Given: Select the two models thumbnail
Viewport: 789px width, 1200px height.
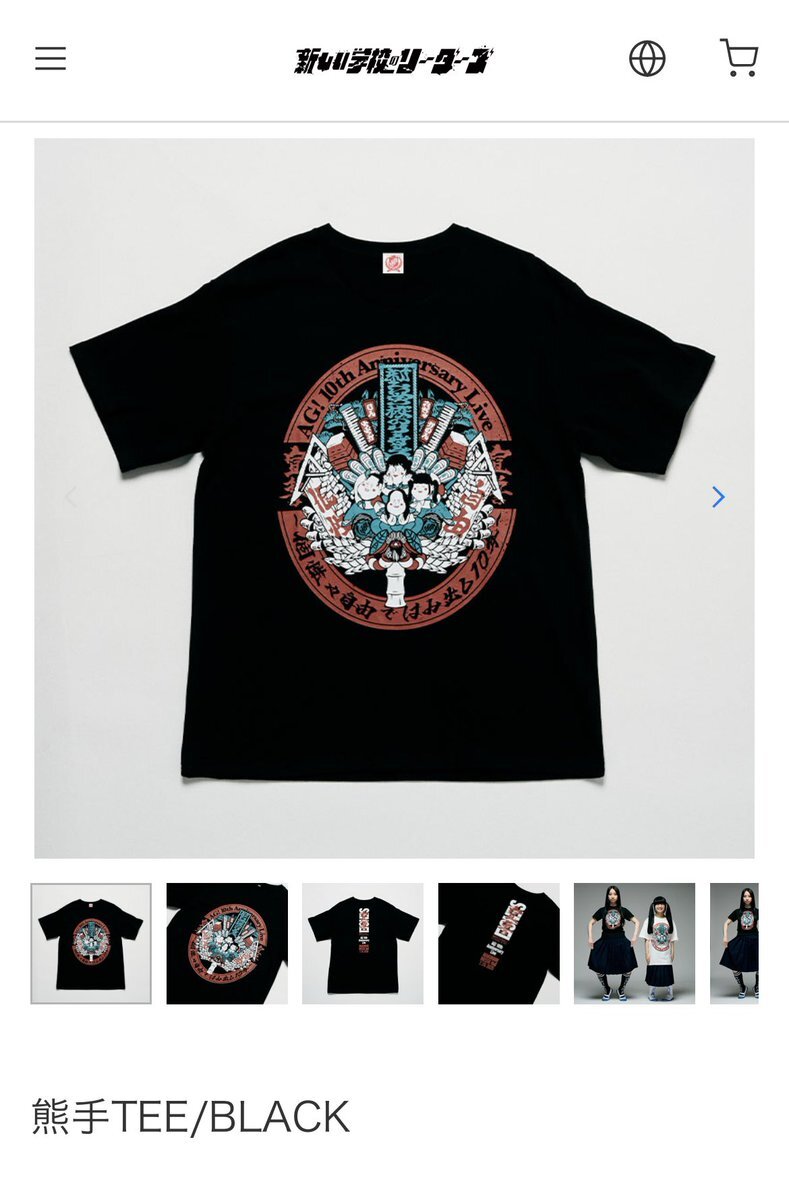Looking at the screenshot, I should [634, 943].
